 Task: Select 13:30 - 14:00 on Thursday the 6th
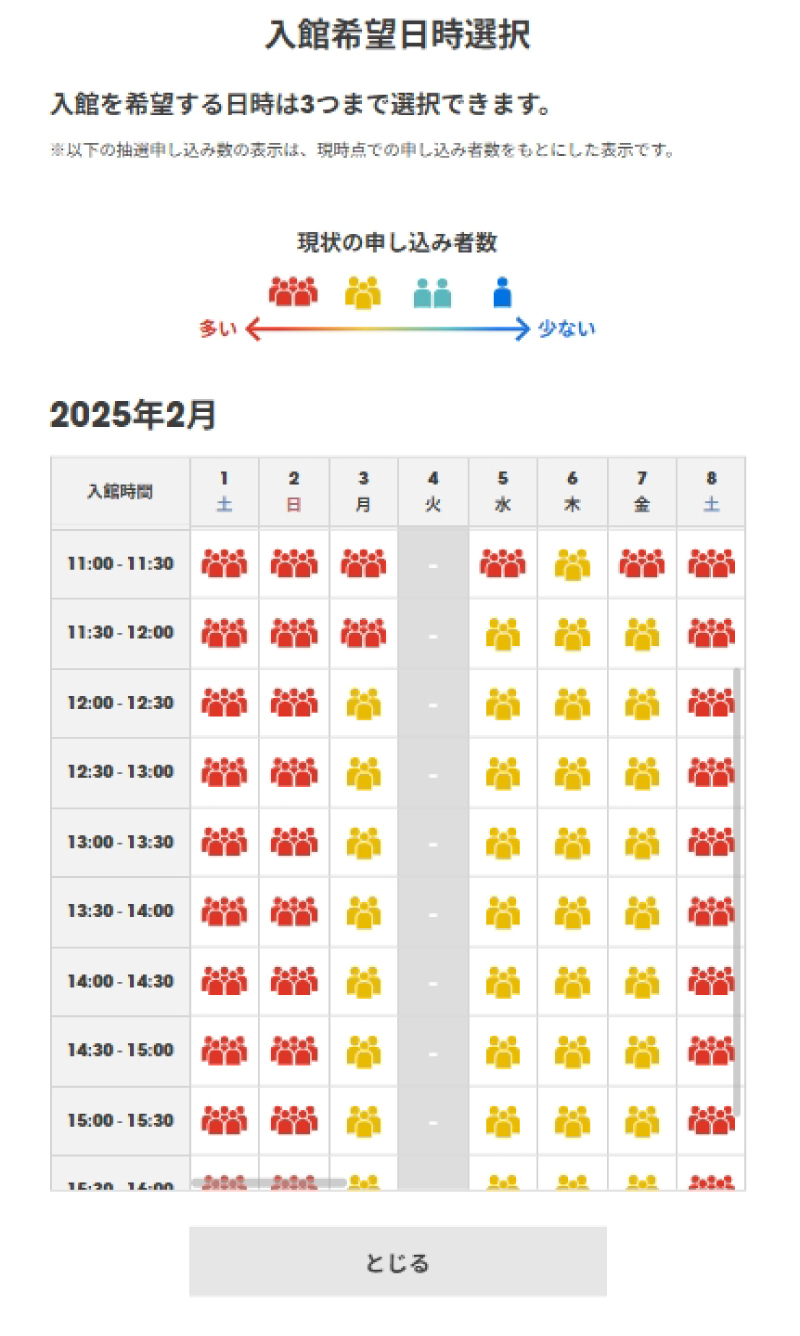click(572, 911)
